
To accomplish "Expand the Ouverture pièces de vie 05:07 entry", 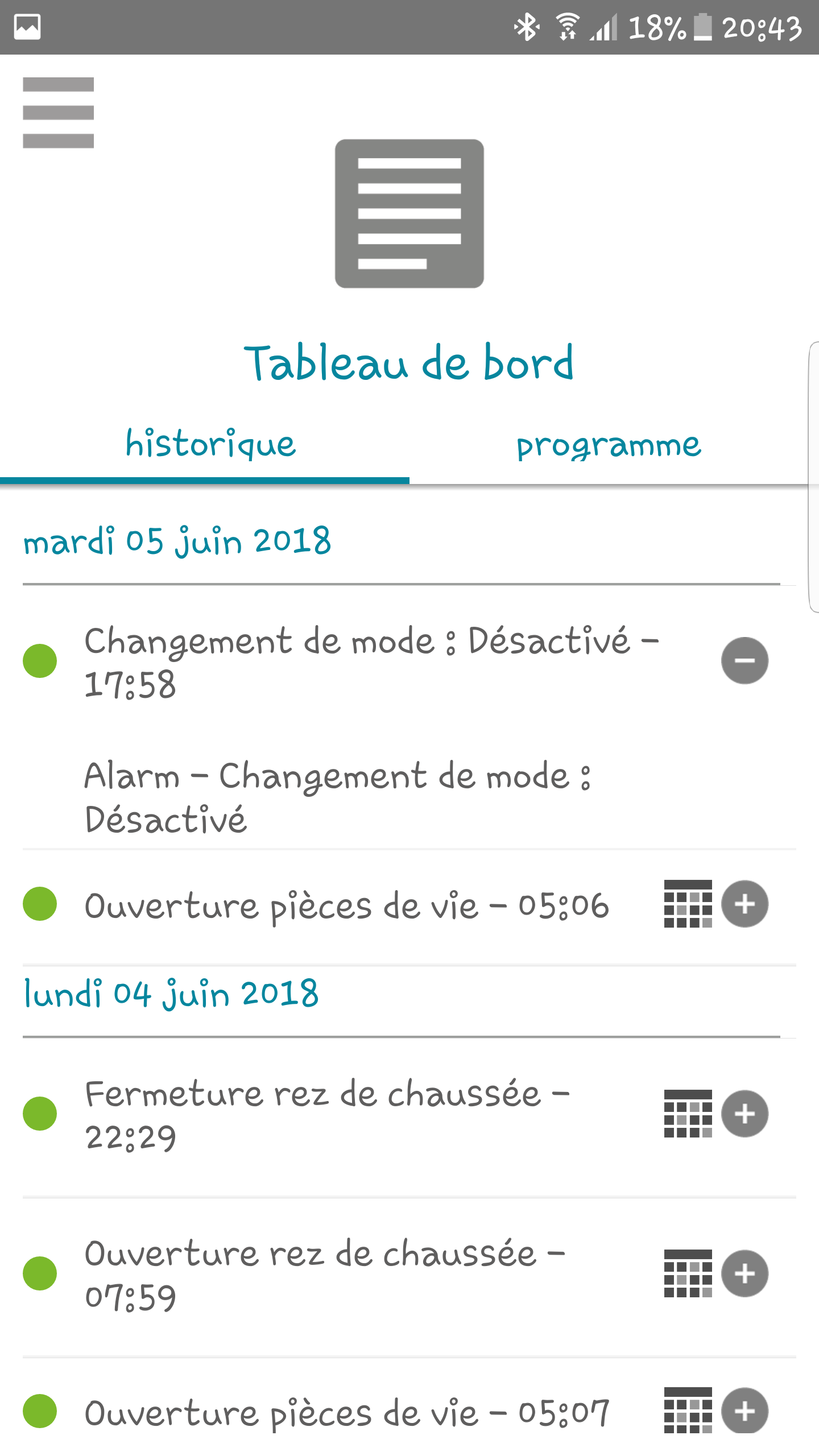I will (x=744, y=1411).
